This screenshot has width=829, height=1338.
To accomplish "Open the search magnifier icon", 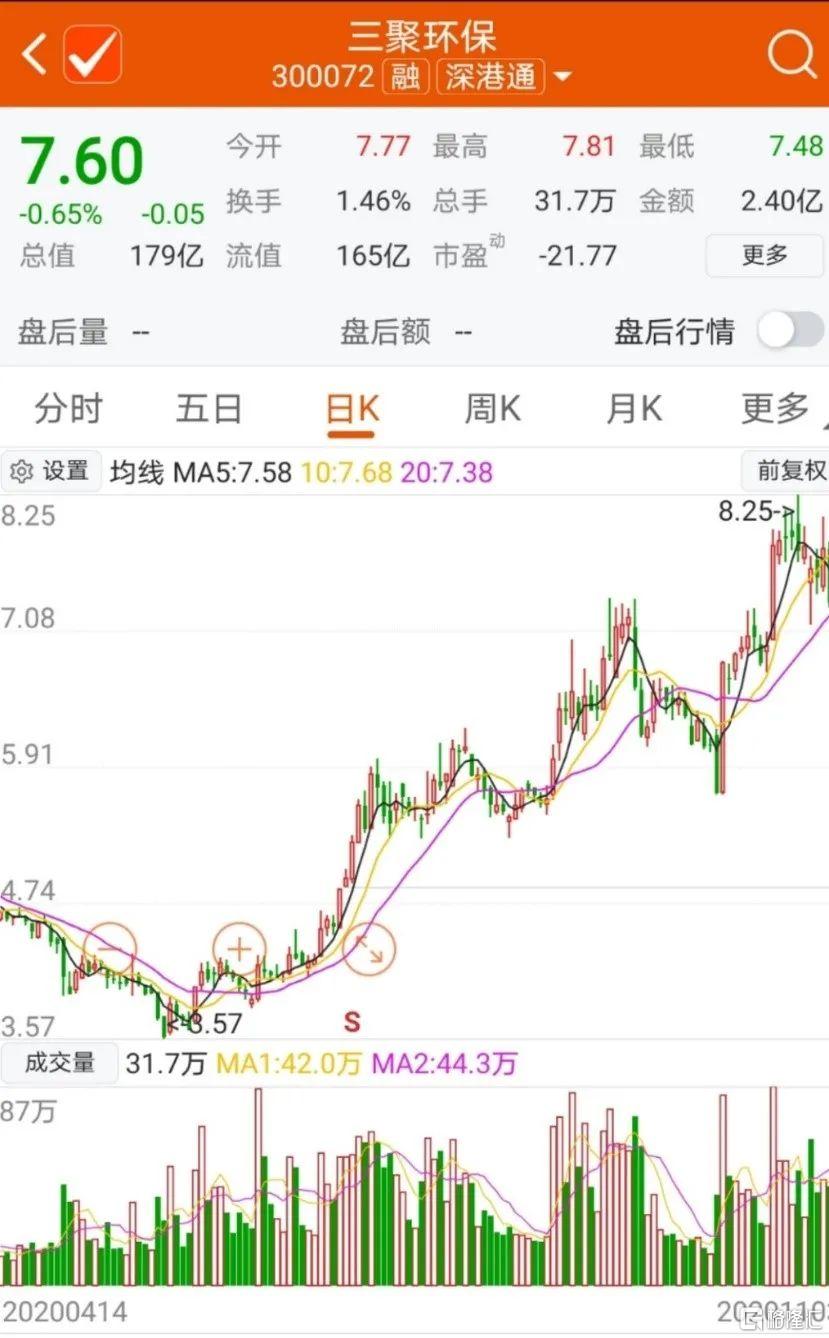I will 790,53.
